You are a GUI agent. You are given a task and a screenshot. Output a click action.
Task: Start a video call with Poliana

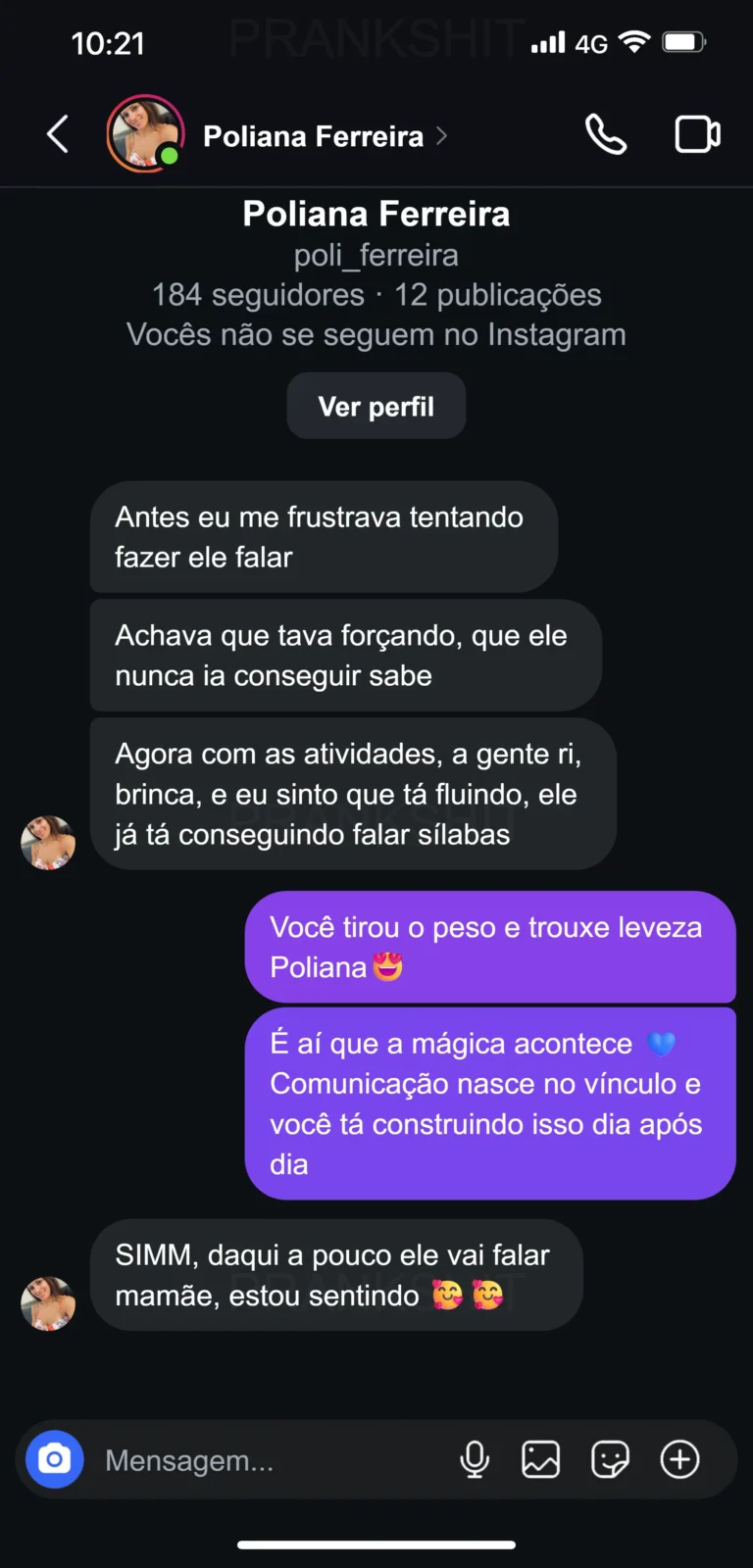click(697, 134)
